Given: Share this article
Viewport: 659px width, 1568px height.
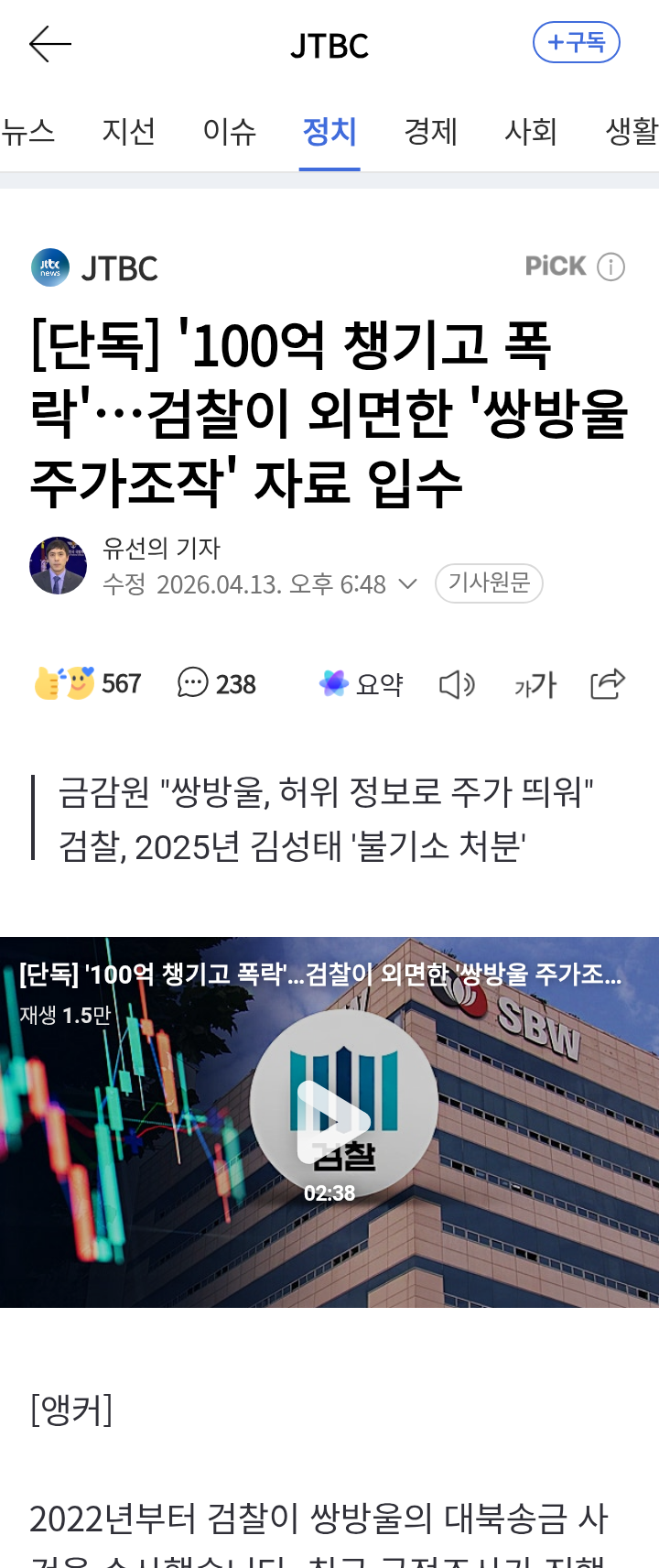Looking at the screenshot, I should [x=607, y=683].
